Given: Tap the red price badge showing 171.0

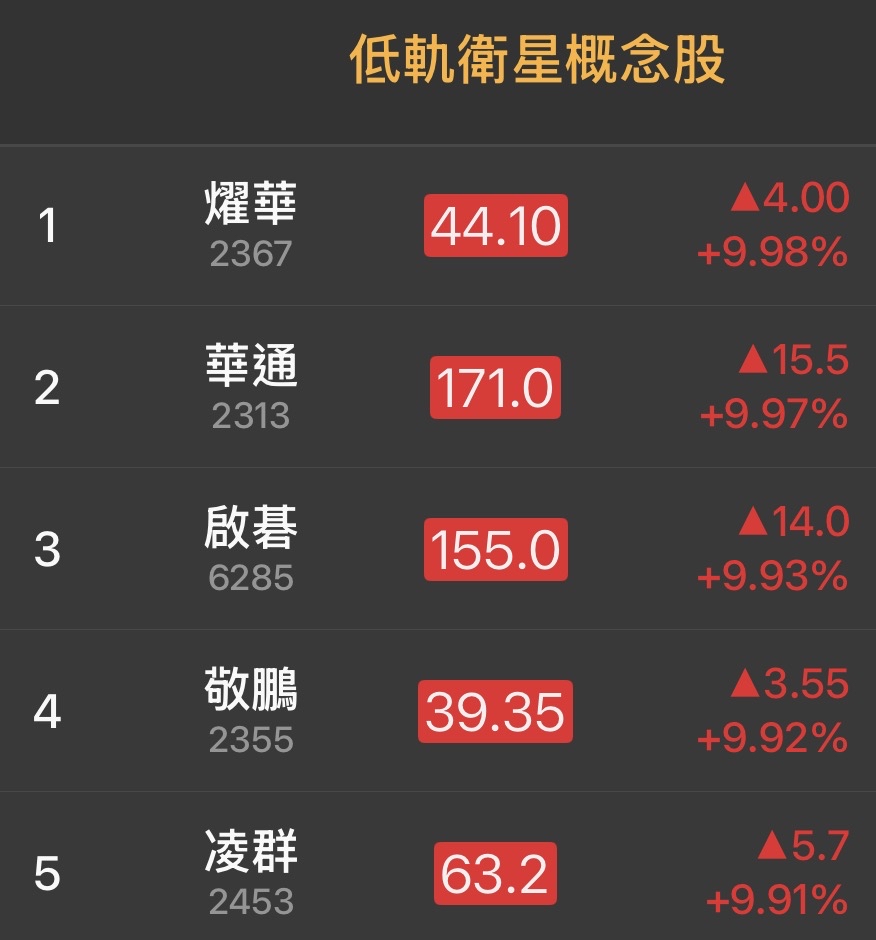Looking at the screenshot, I should [496, 388].
